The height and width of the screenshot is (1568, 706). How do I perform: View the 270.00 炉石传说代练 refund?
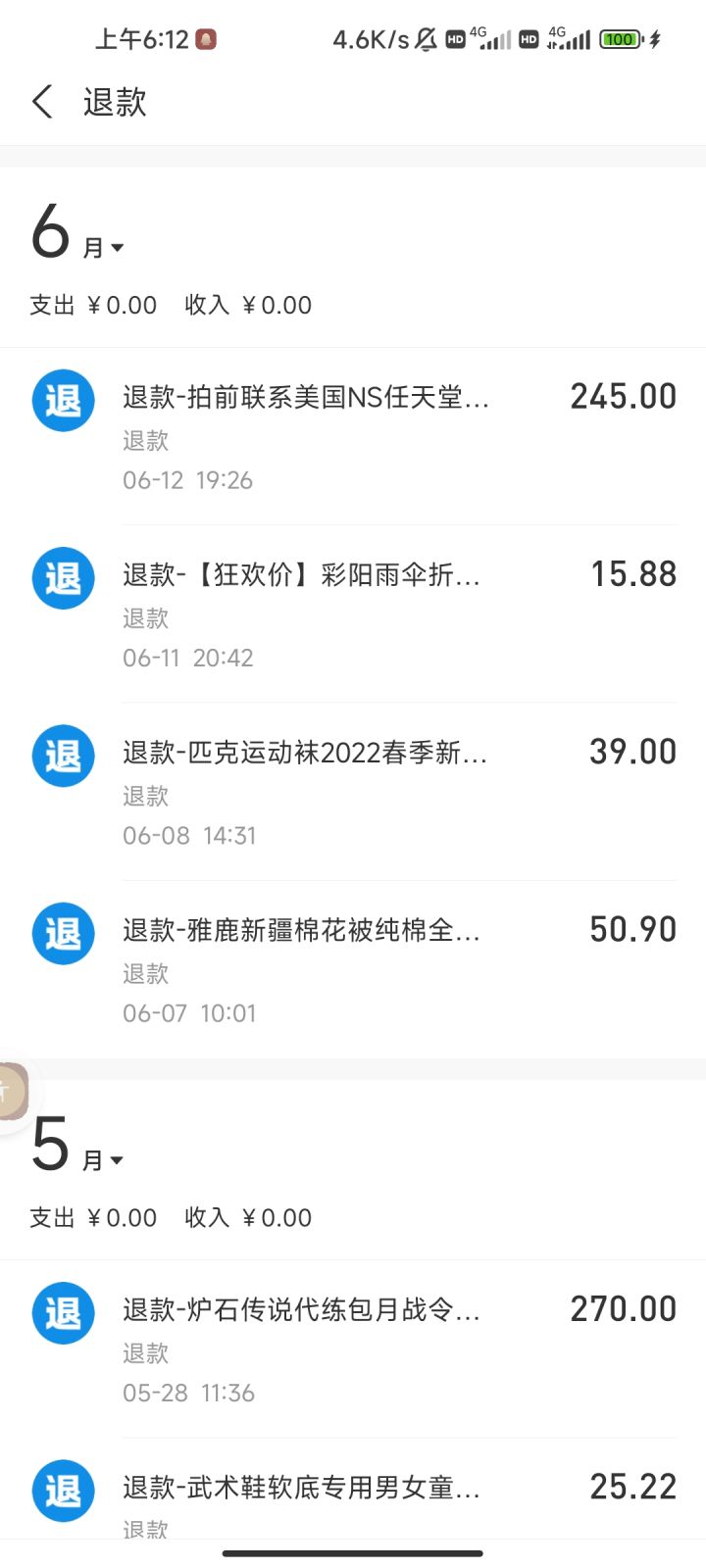(x=353, y=1348)
